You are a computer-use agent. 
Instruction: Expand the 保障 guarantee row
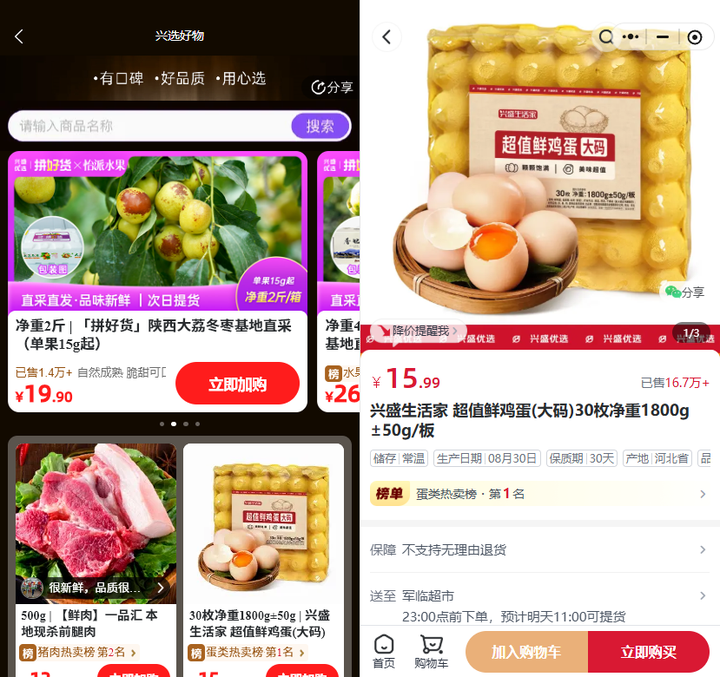tap(540, 550)
